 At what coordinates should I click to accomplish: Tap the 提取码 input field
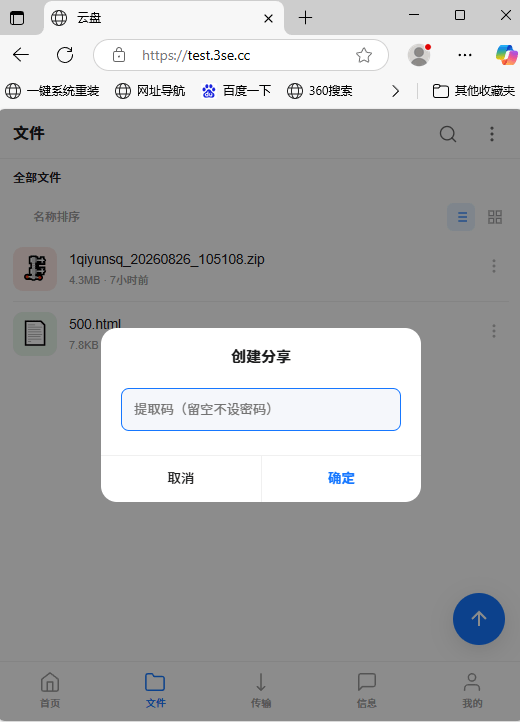(x=261, y=409)
